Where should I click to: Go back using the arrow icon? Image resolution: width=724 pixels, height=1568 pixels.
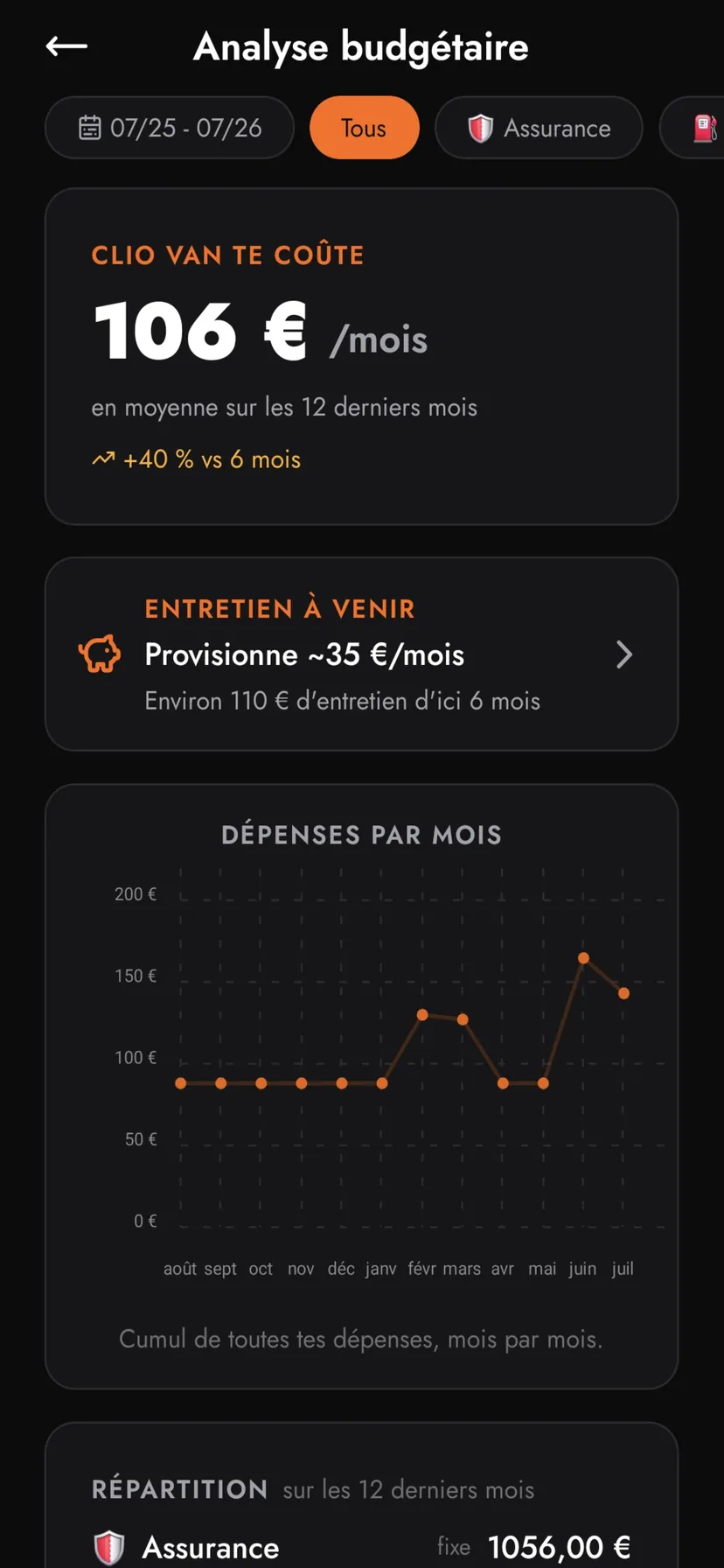66,46
